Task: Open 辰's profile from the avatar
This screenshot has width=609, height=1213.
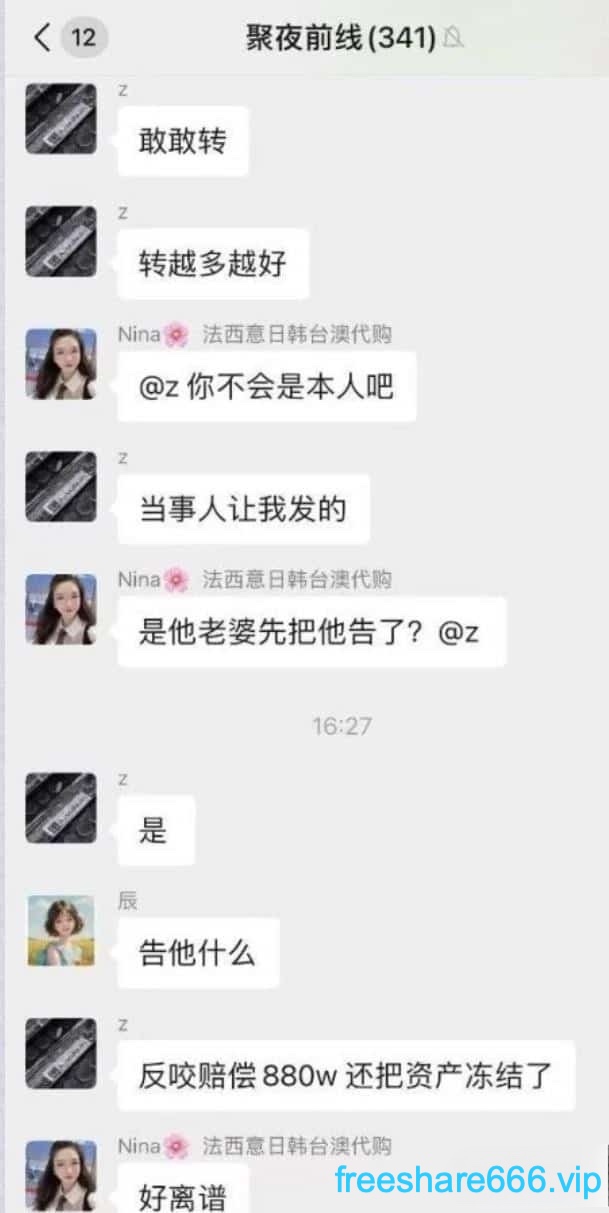Action: [x=61, y=930]
